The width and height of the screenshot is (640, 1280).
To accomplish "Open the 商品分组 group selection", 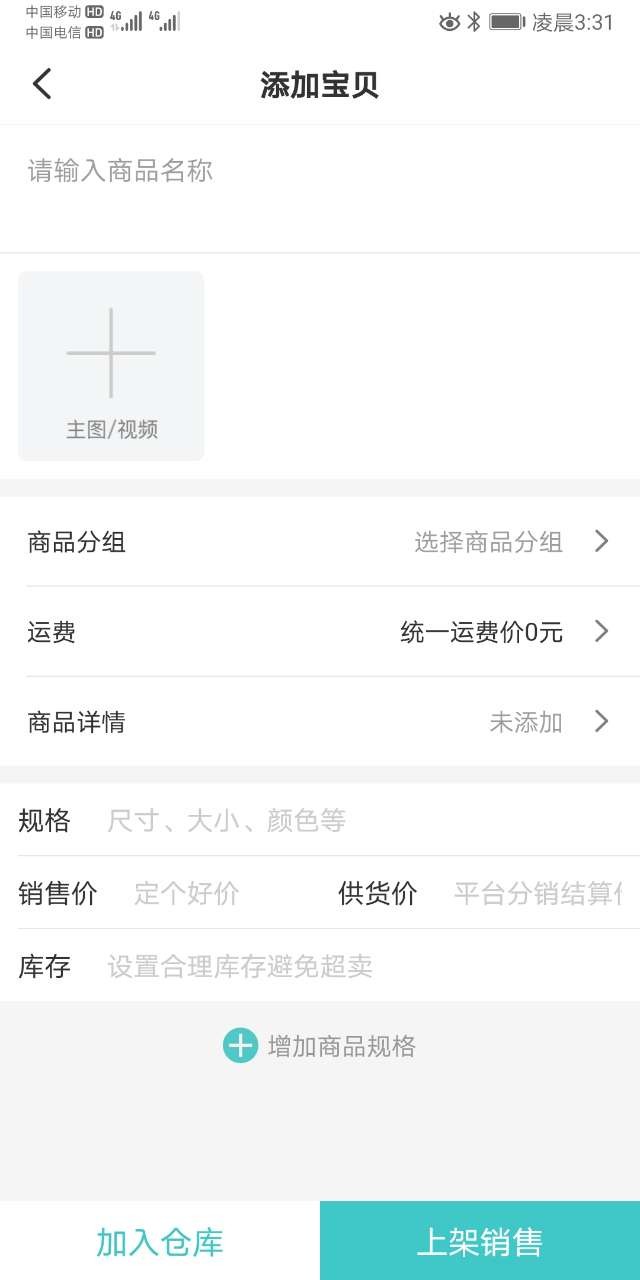I will click(x=320, y=542).
